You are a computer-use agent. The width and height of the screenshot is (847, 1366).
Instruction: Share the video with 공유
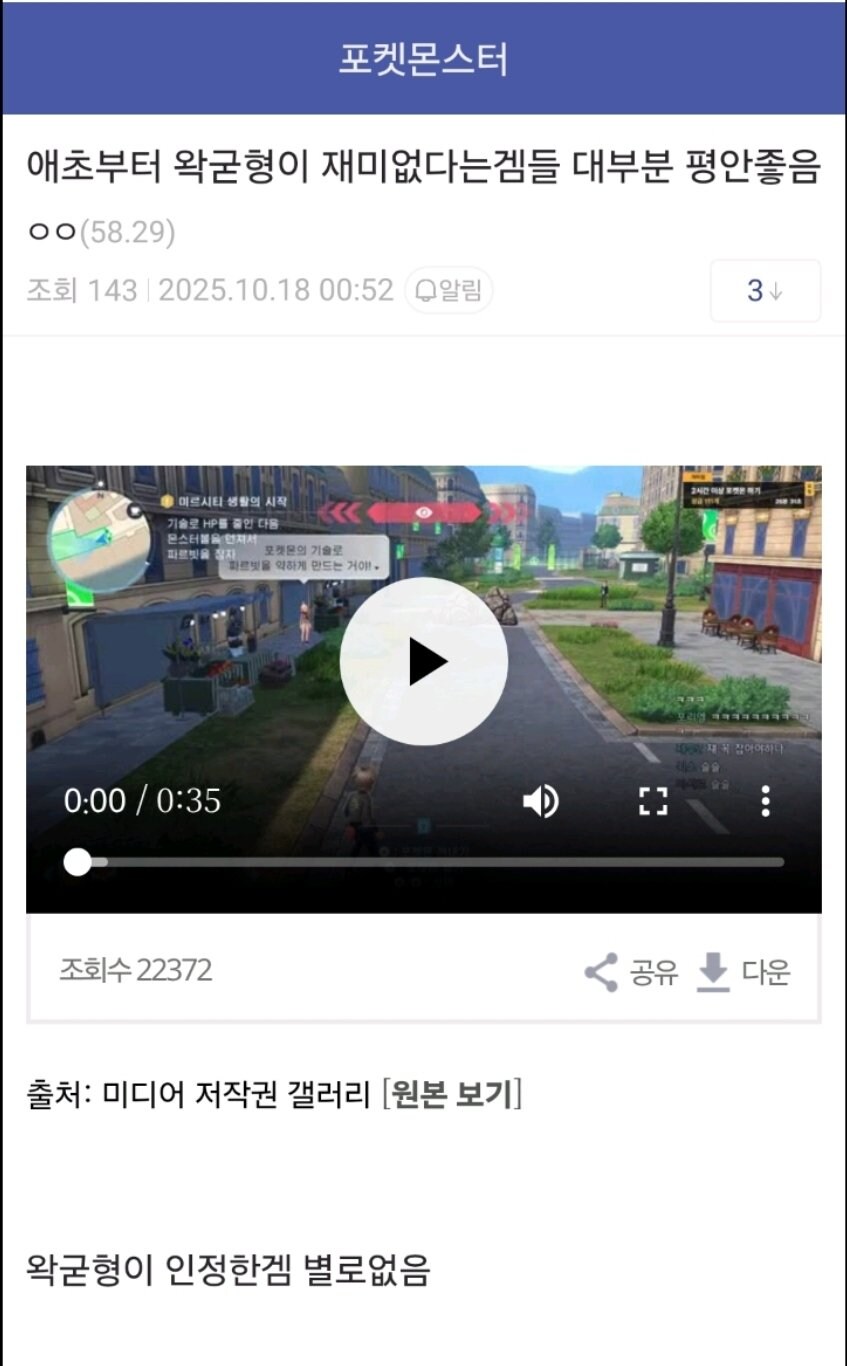click(x=631, y=972)
